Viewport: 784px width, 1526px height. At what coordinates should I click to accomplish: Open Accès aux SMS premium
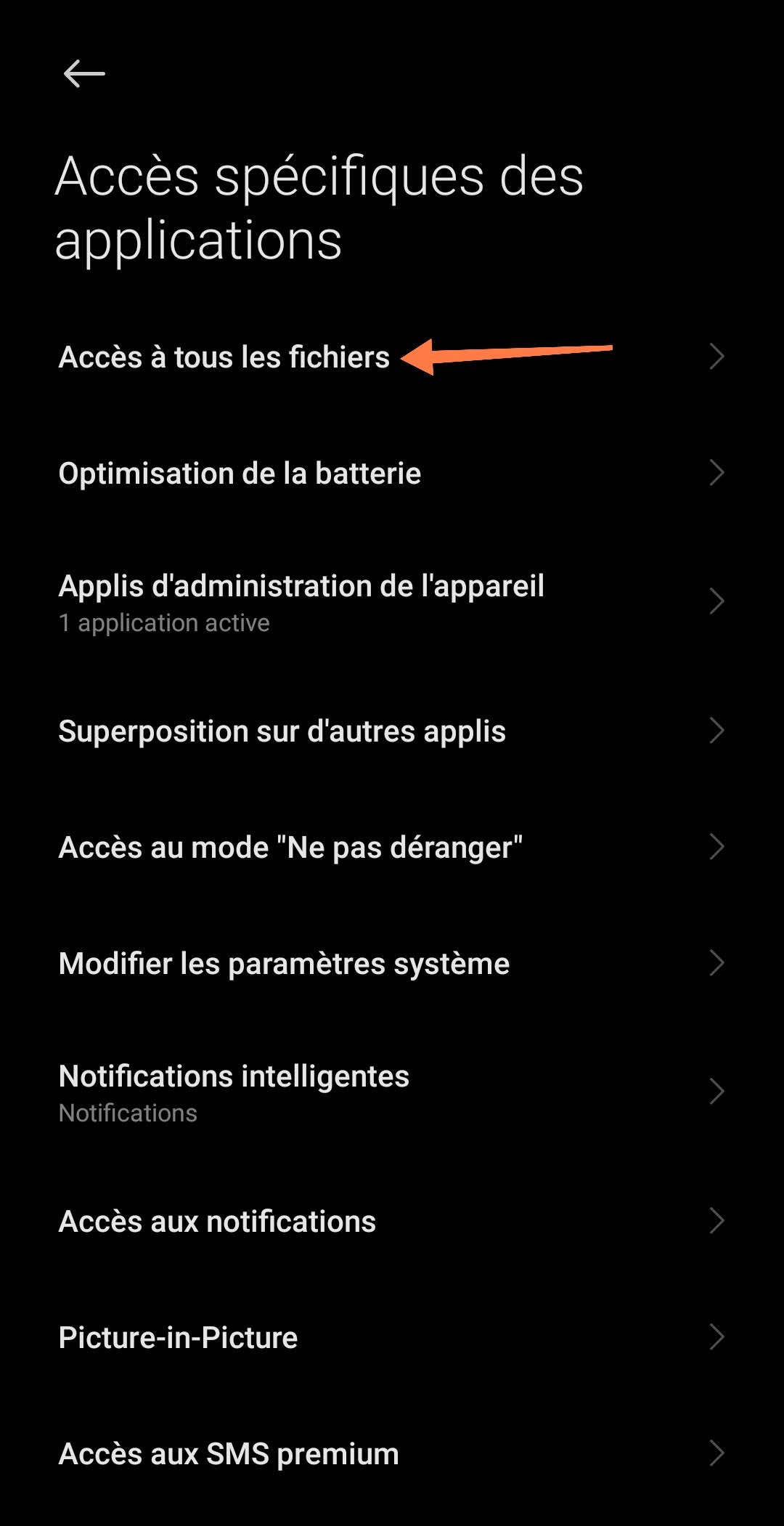pos(392,1453)
